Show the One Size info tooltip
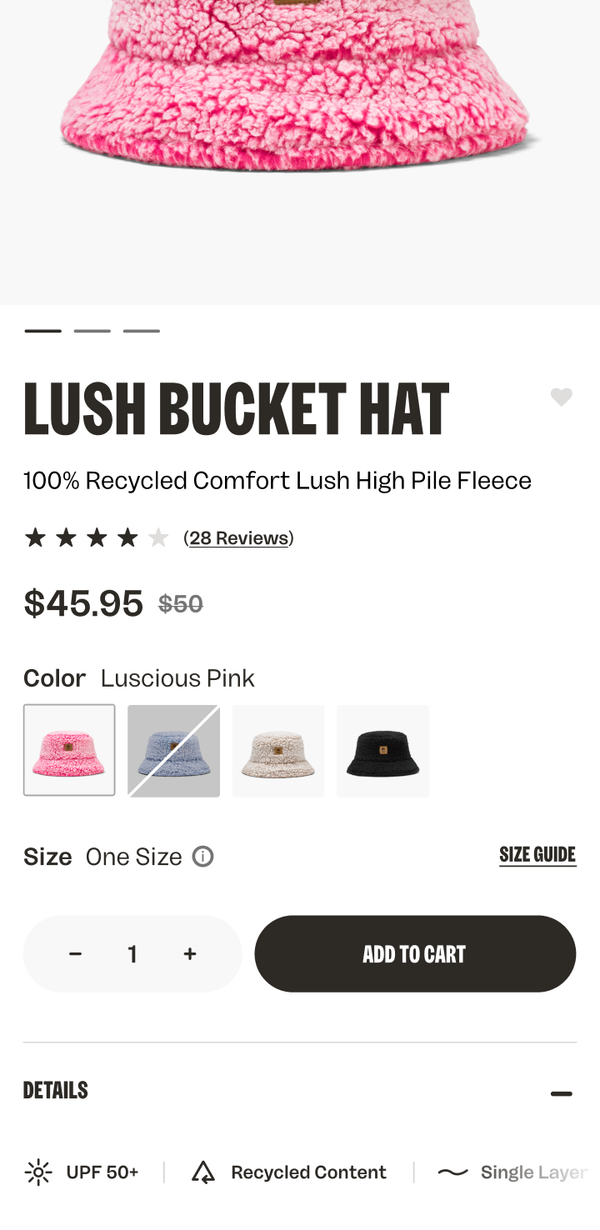 click(203, 857)
